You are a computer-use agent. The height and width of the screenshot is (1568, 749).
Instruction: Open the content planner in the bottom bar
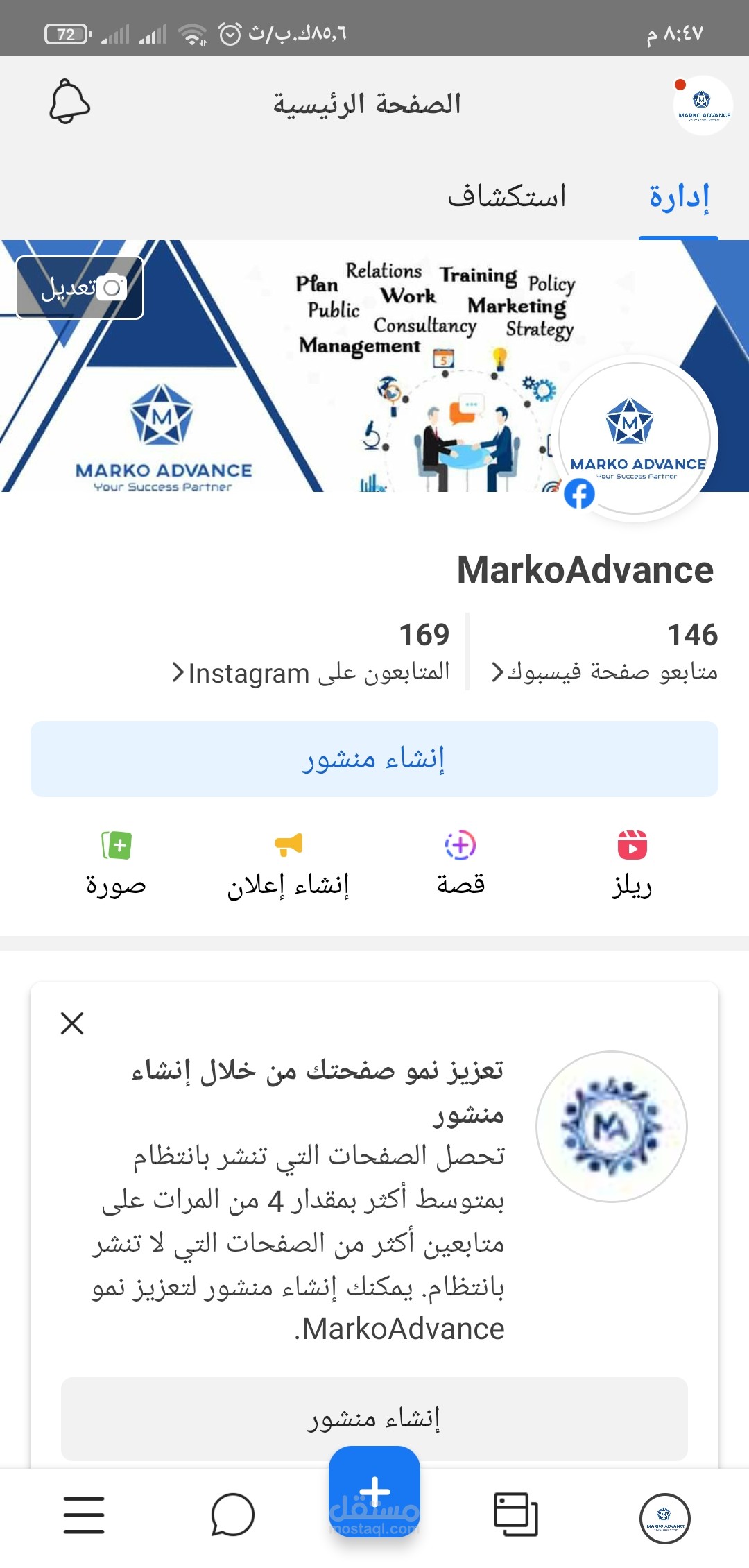(x=516, y=1515)
